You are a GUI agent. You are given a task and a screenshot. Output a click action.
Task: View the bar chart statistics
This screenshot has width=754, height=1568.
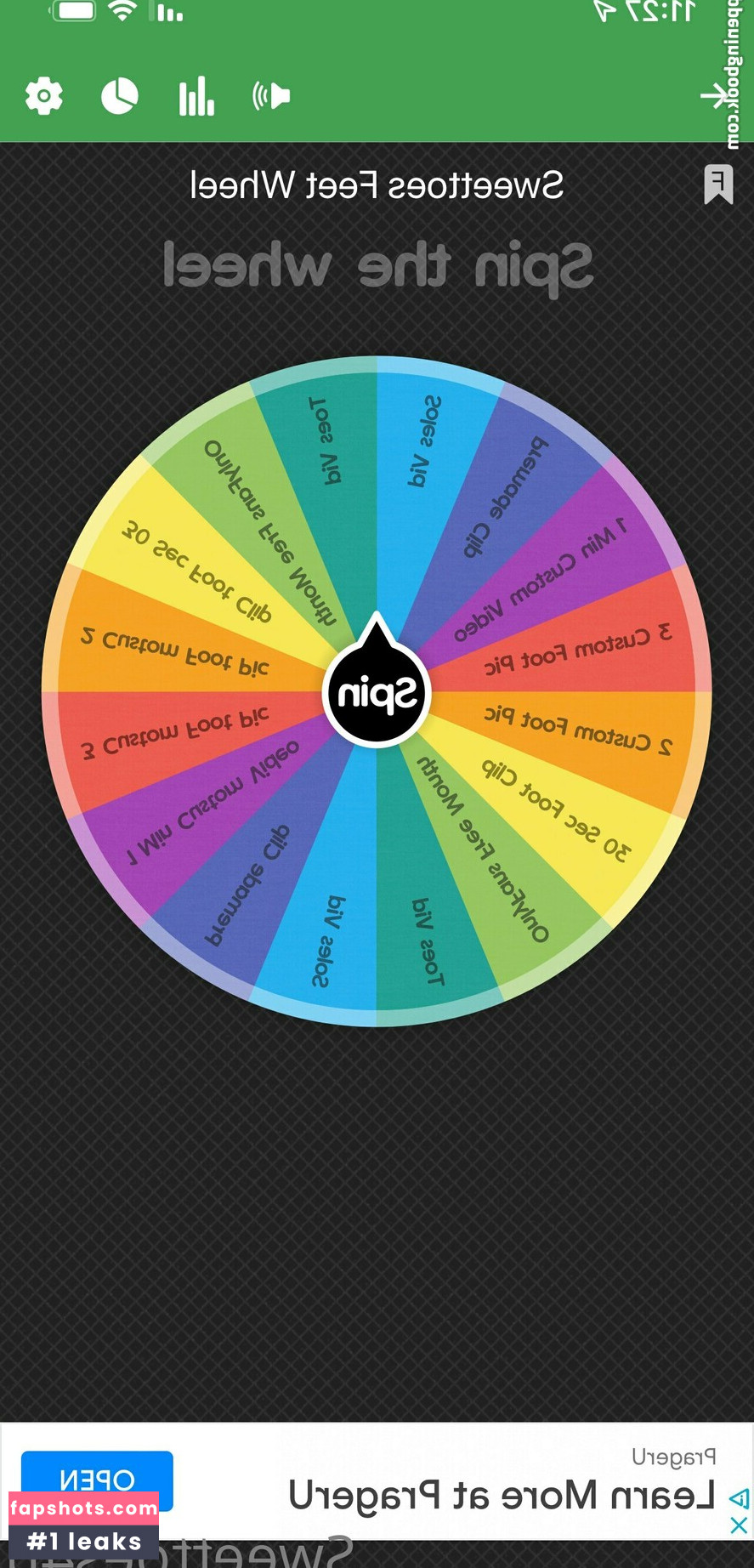pos(196,96)
